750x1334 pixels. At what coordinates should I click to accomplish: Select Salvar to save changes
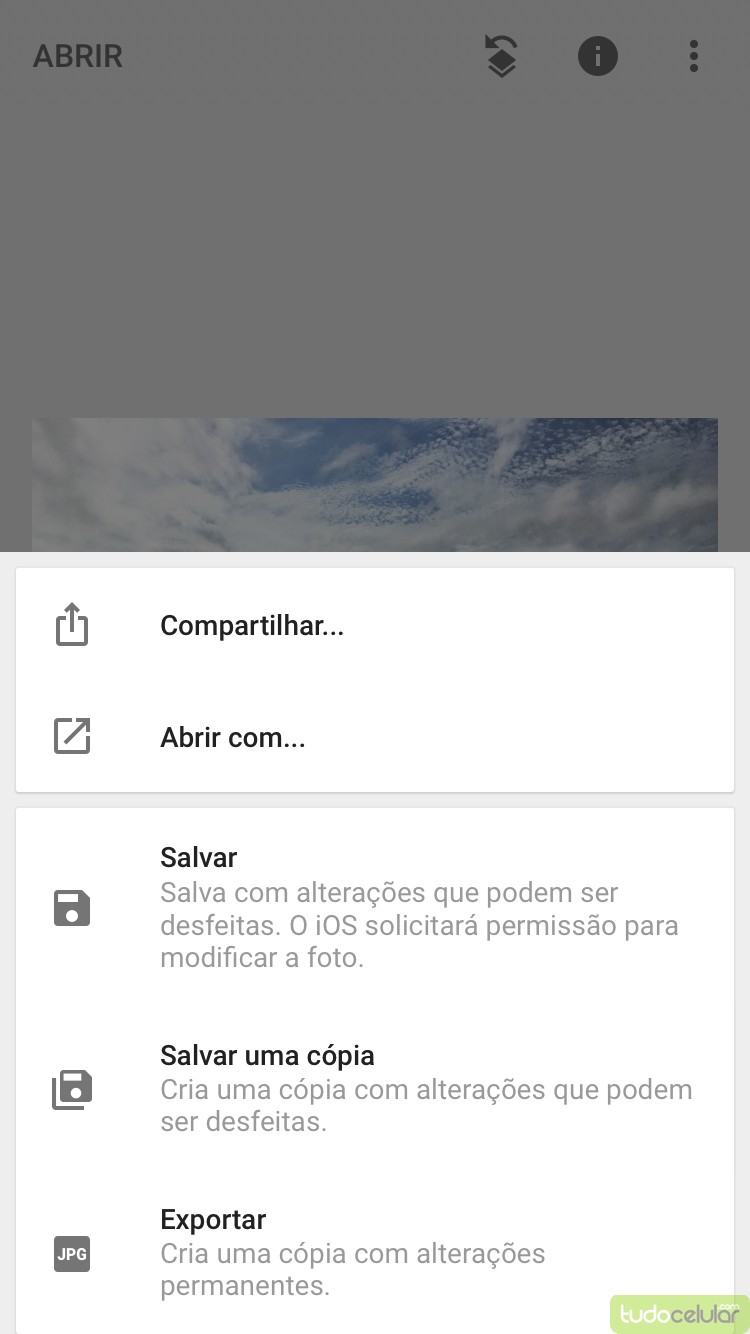[199, 858]
